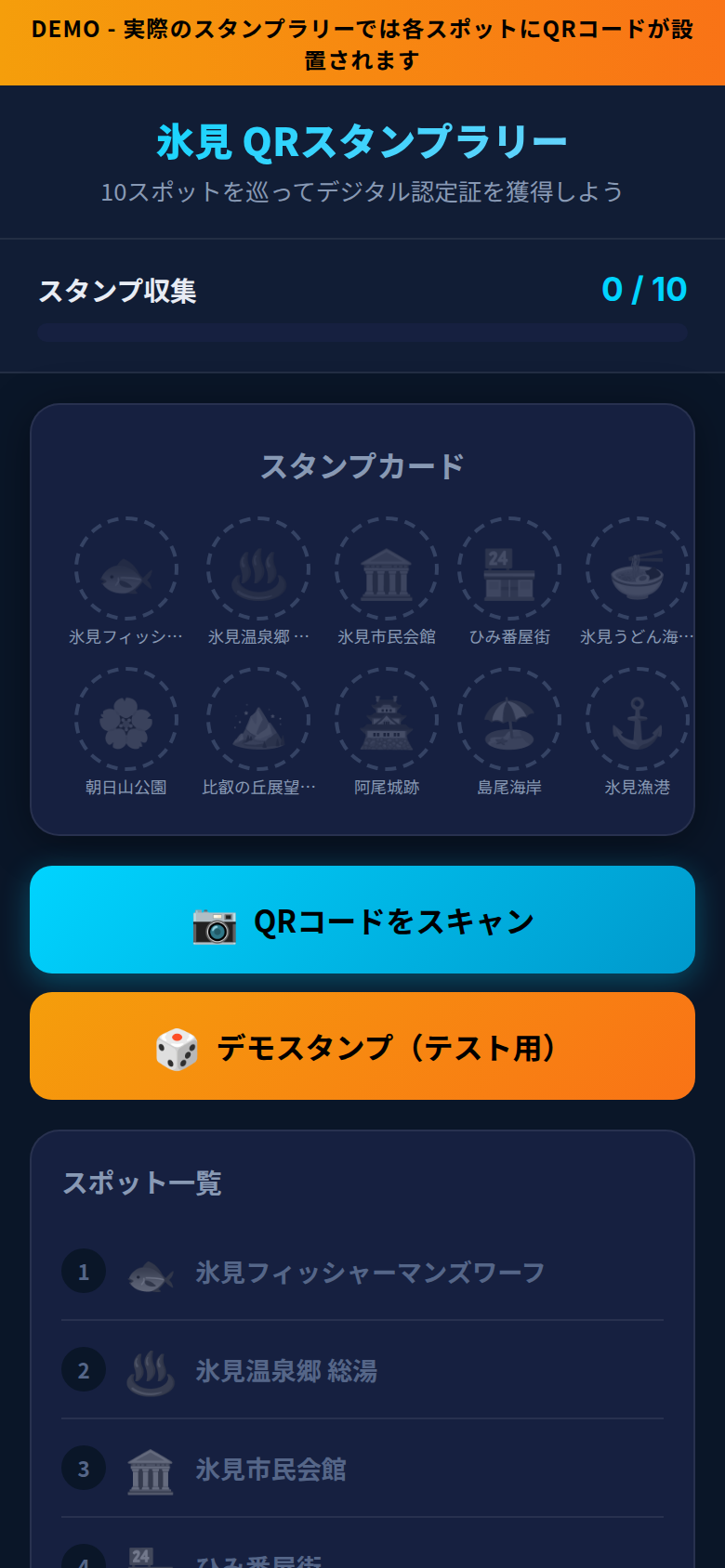Open spot 1 氷見フィッシャーマンズワーフ in the list
Viewport: 725px width, 1568px height.
tap(362, 1271)
